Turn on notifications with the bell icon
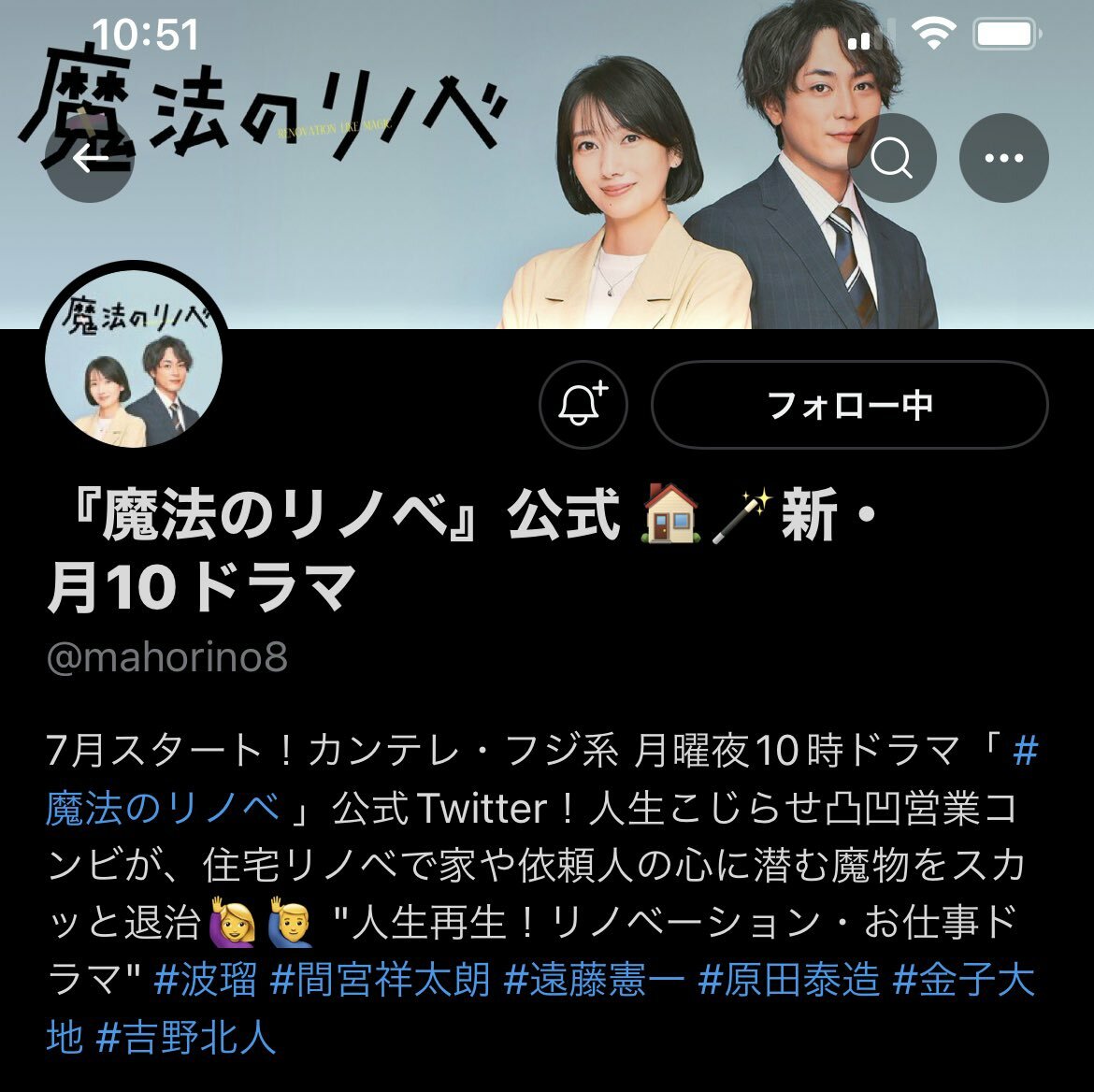1094x1092 pixels. click(583, 405)
